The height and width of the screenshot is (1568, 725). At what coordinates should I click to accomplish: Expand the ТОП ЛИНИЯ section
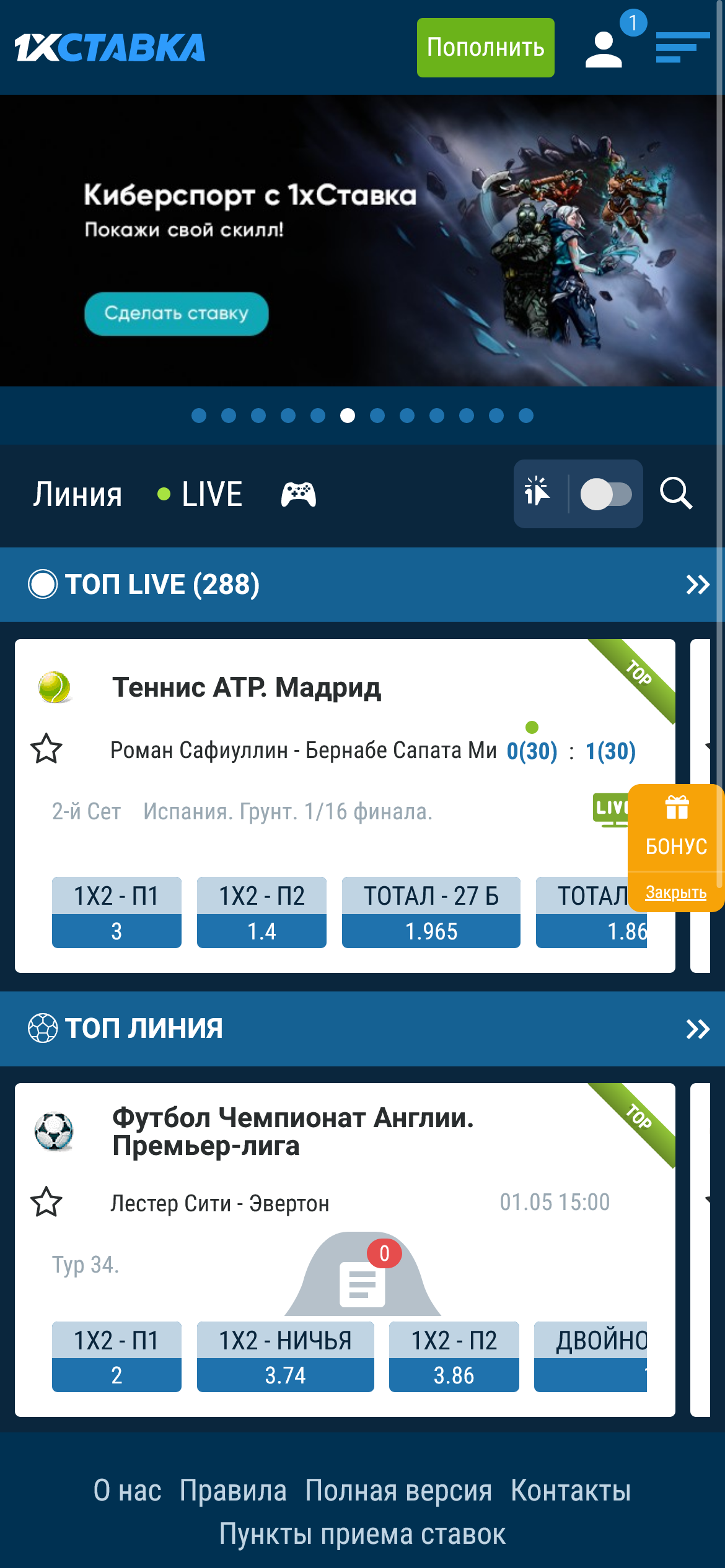(697, 1029)
